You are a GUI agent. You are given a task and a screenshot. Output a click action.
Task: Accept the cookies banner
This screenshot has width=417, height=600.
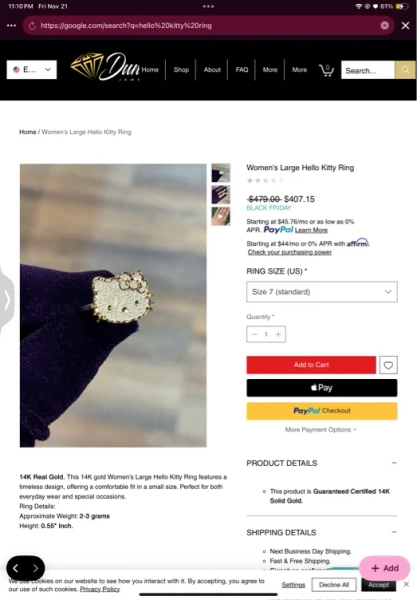[378, 585]
